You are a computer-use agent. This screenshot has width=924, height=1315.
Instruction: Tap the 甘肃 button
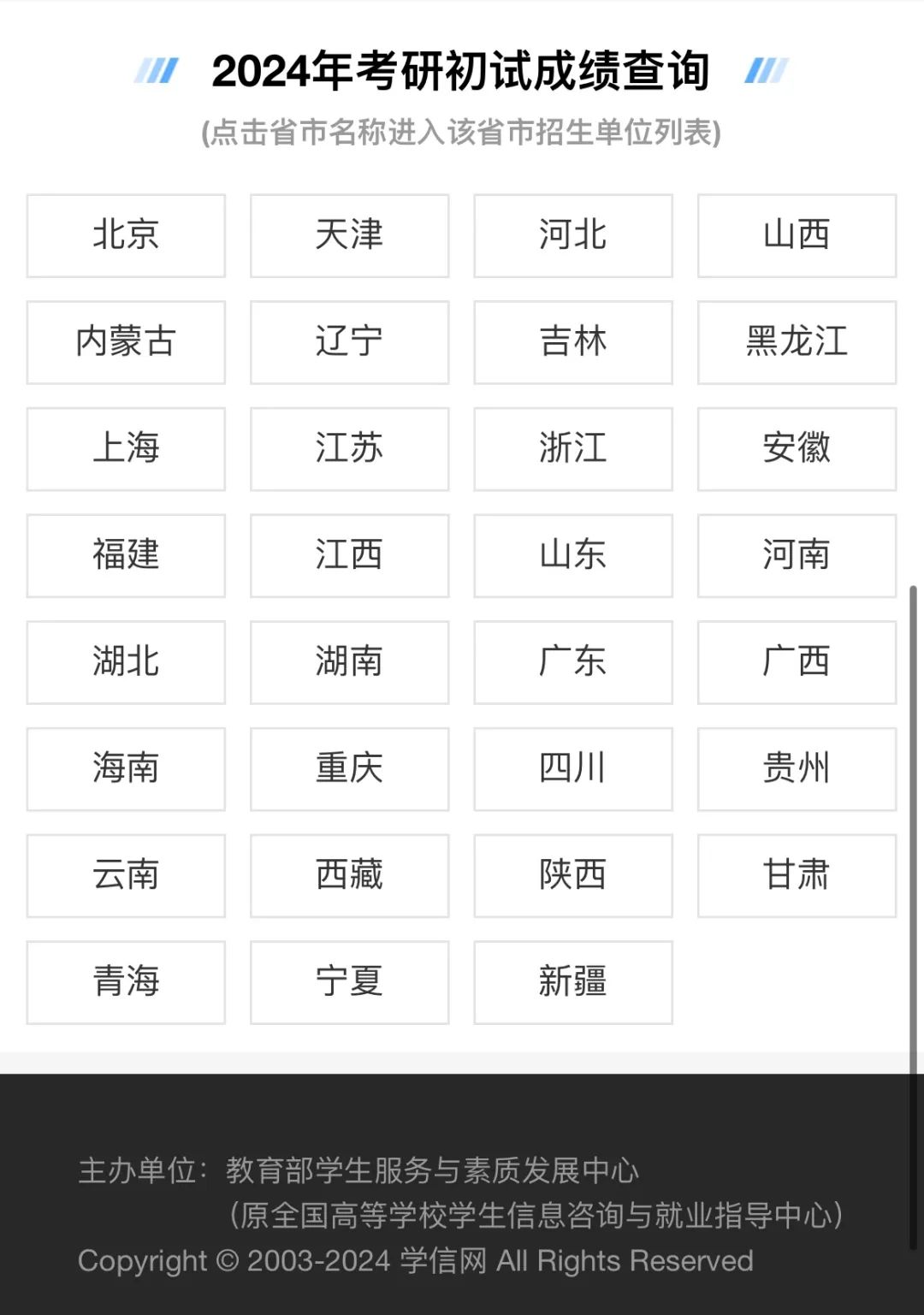tap(797, 875)
